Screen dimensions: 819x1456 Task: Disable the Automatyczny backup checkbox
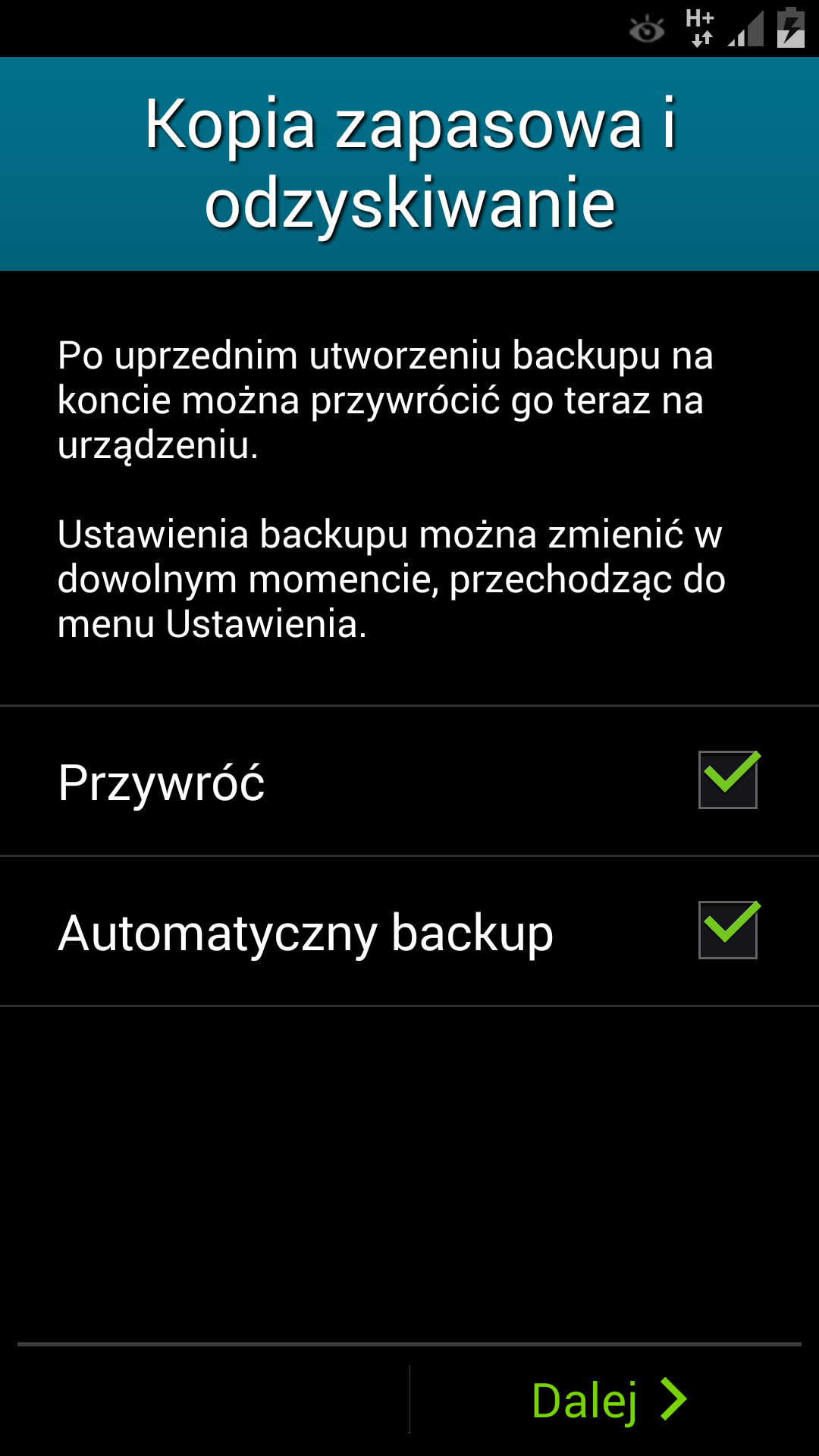click(727, 930)
